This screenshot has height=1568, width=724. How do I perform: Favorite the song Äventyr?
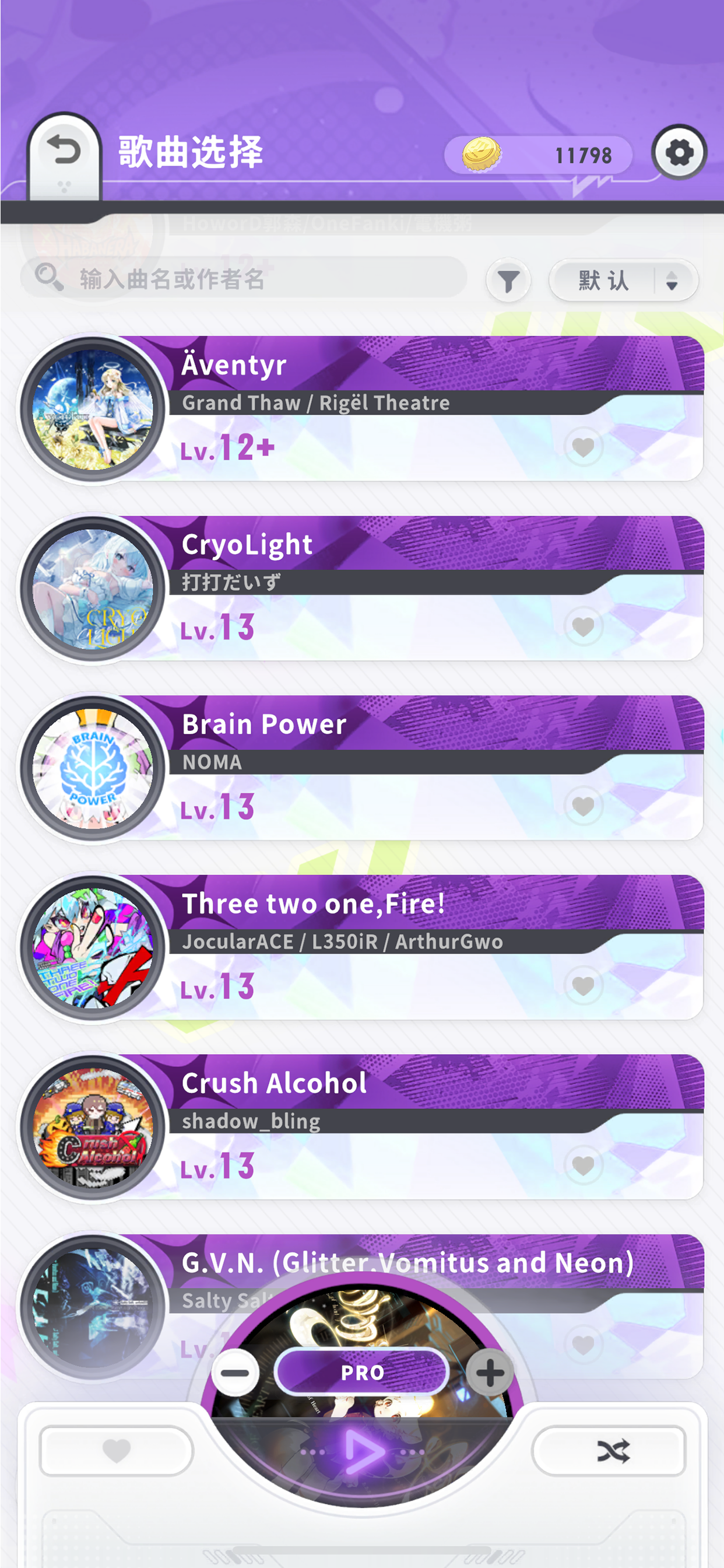click(x=583, y=447)
